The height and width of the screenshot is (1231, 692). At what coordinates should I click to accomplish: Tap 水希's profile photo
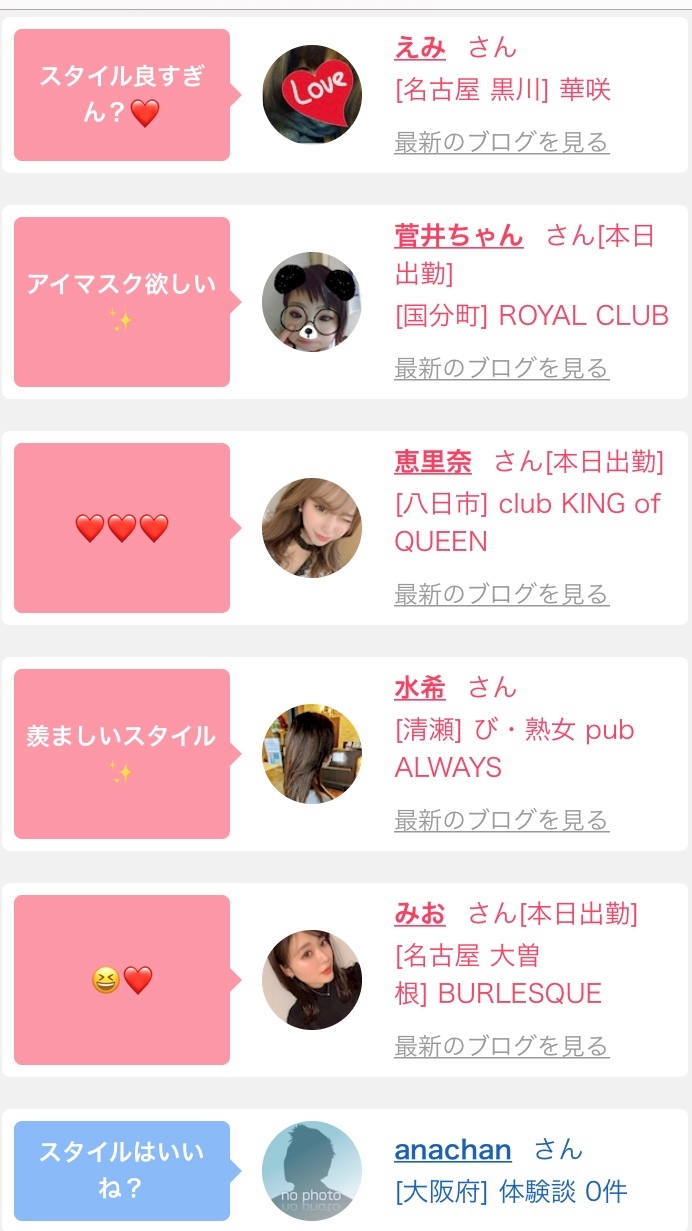click(312, 754)
